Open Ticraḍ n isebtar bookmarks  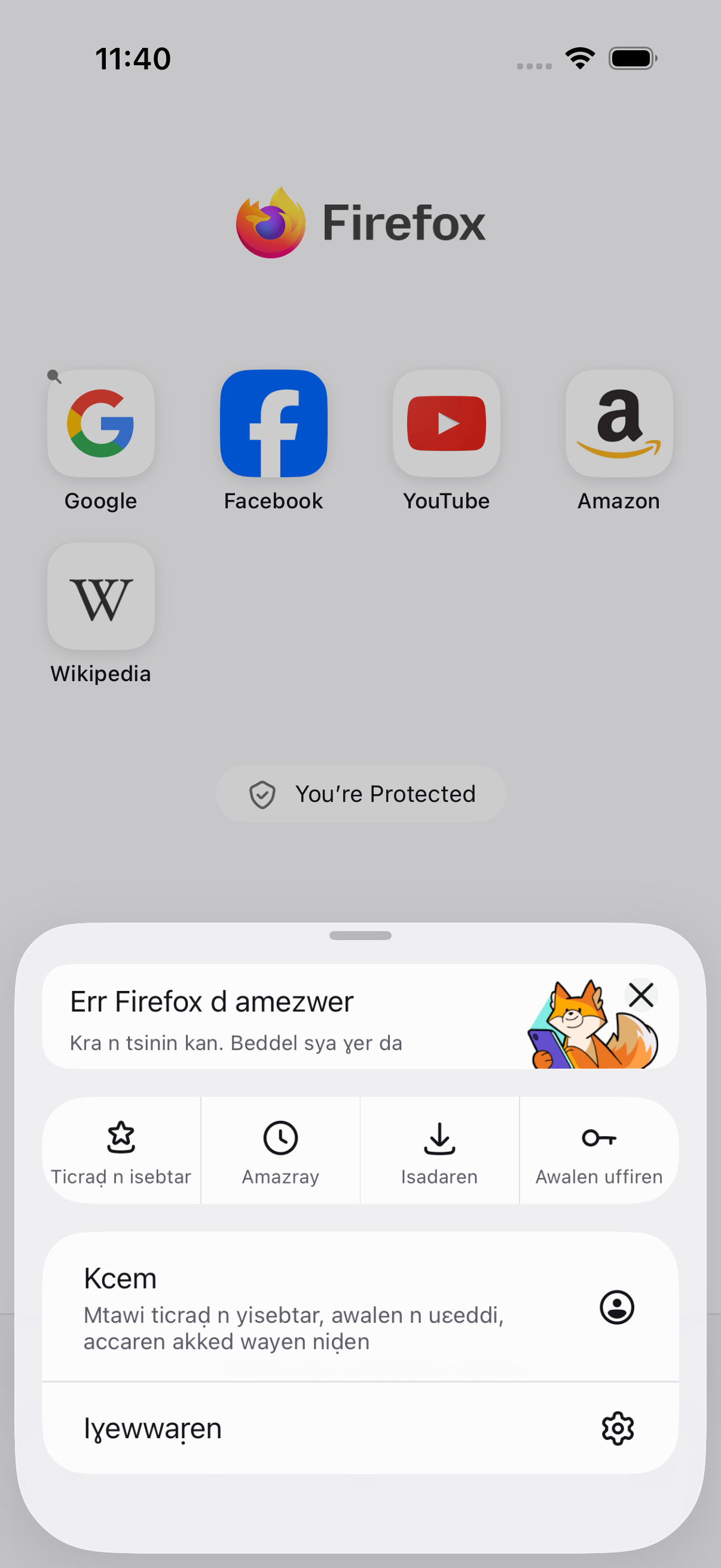(x=121, y=1151)
